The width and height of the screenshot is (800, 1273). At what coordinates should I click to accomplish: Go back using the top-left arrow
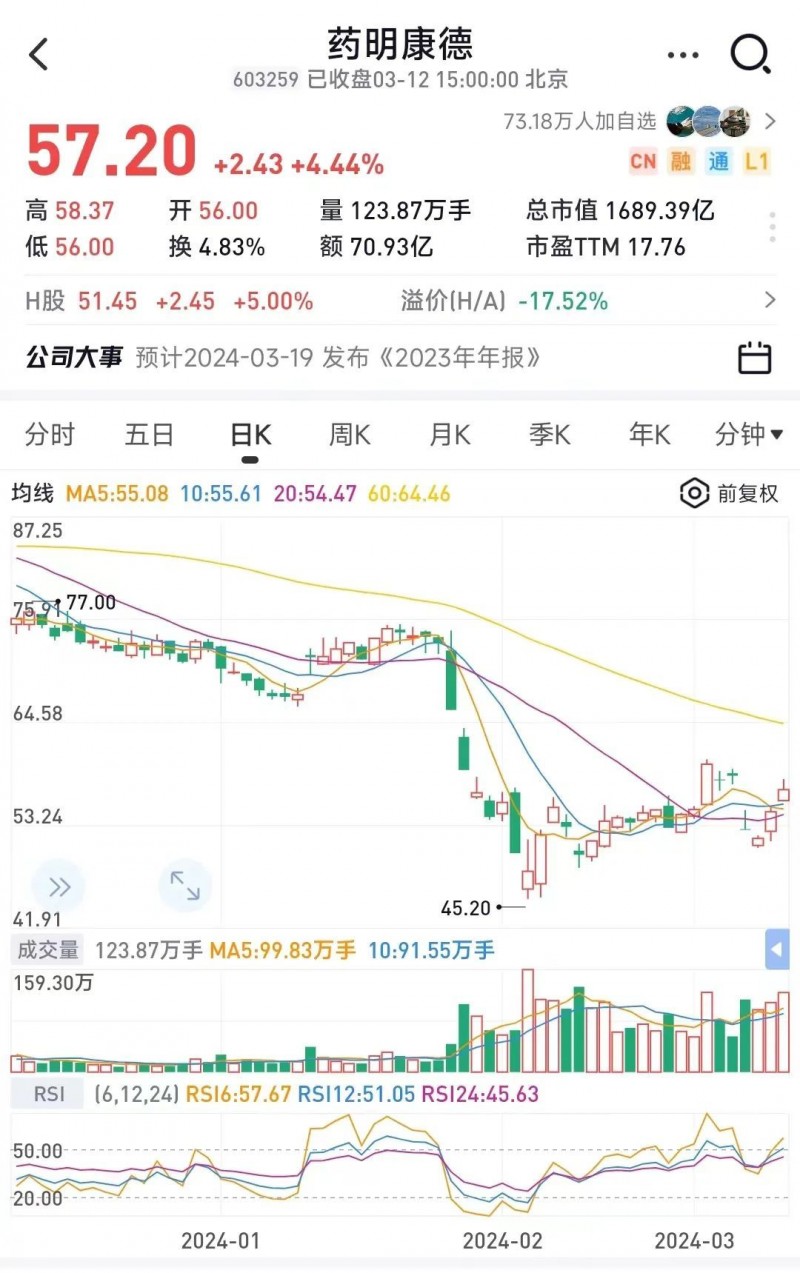pos(39,54)
